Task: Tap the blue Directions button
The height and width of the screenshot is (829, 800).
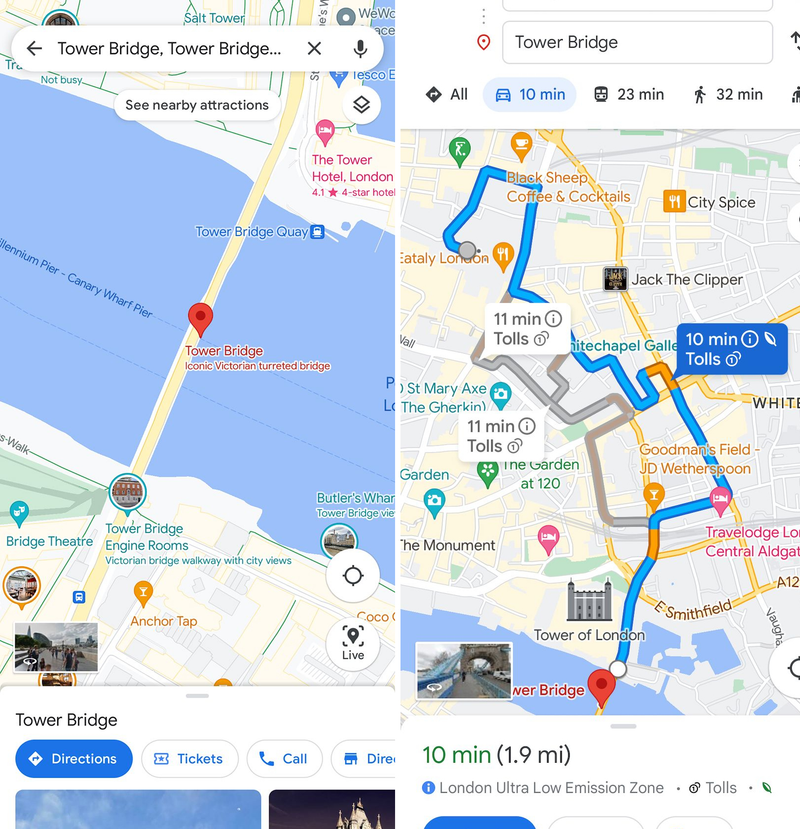Action: pos(74,759)
